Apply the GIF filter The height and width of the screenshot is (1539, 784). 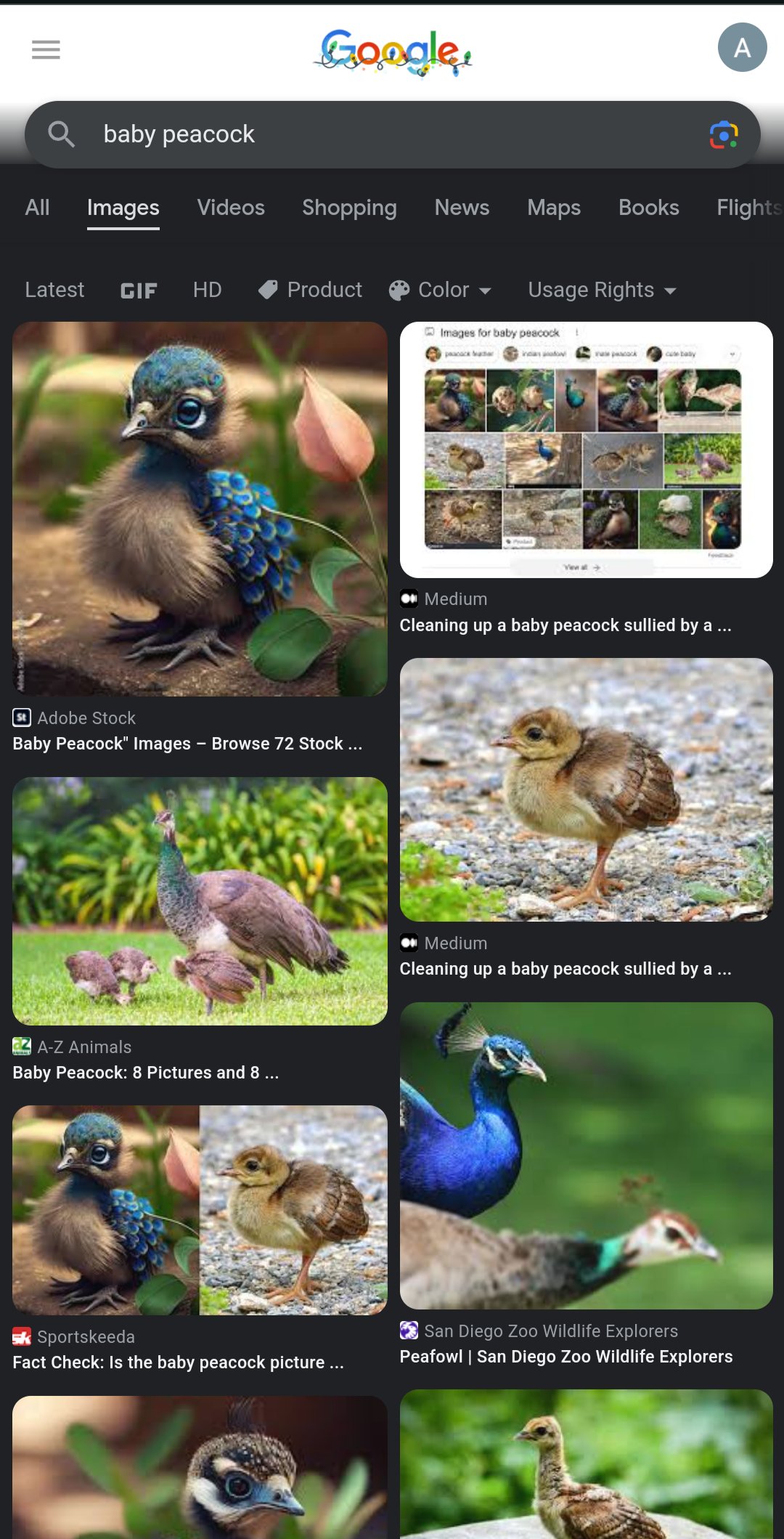click(139, 291)
